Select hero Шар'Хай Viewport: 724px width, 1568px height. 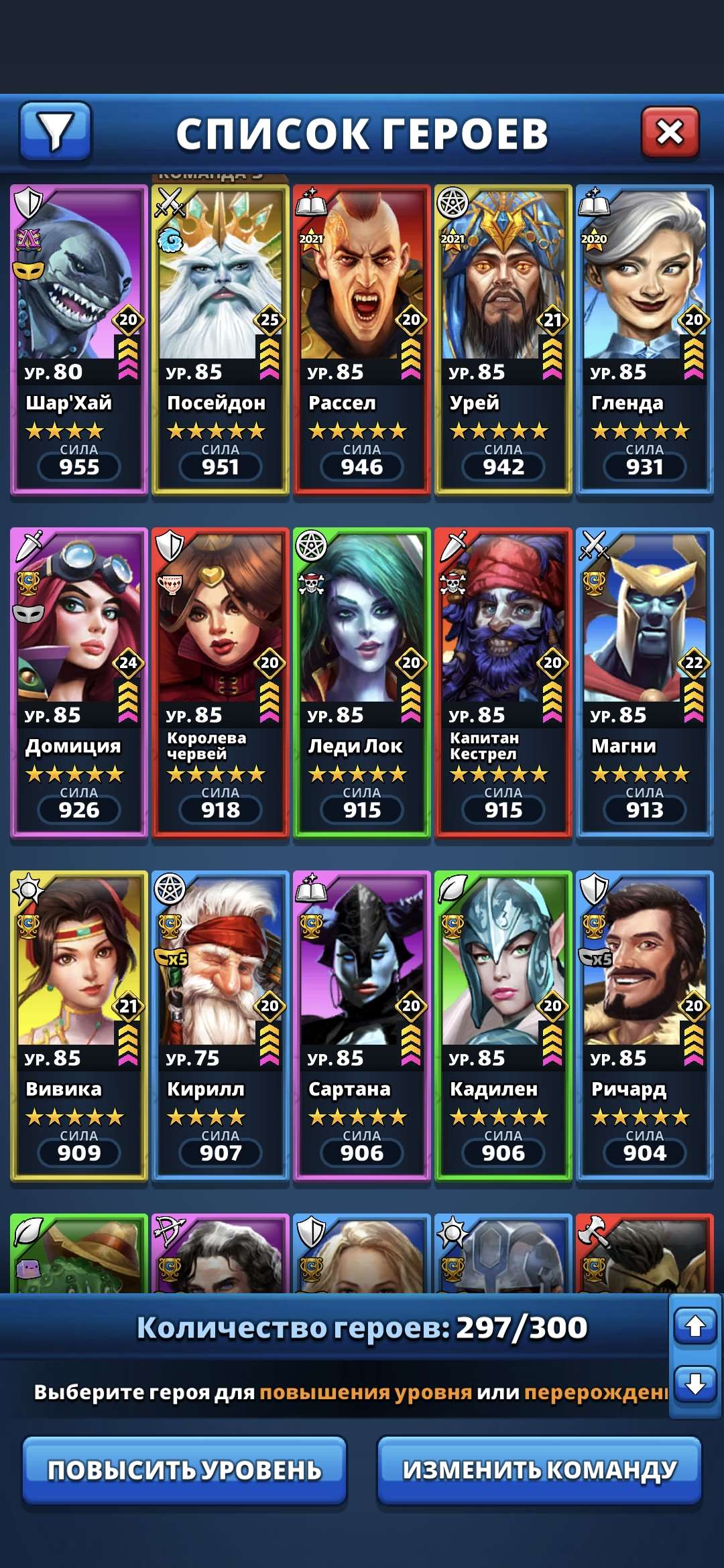tap(79, 338)
